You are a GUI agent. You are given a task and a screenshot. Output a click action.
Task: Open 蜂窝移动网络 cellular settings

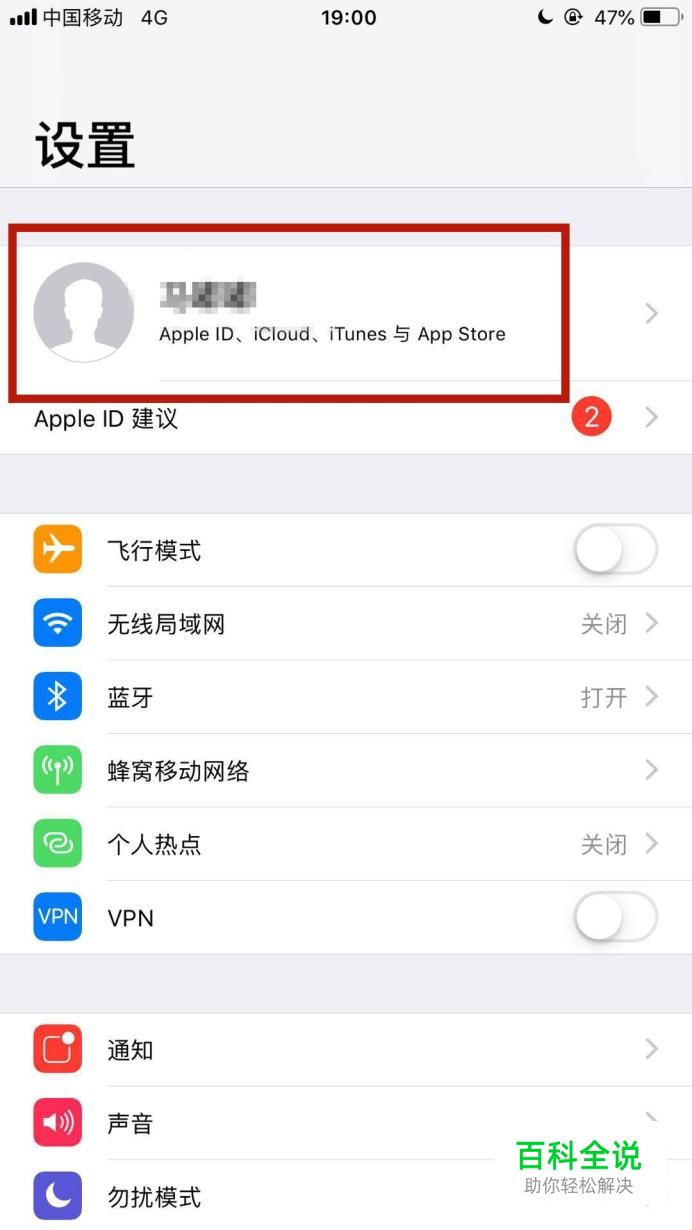pos(346,770)
